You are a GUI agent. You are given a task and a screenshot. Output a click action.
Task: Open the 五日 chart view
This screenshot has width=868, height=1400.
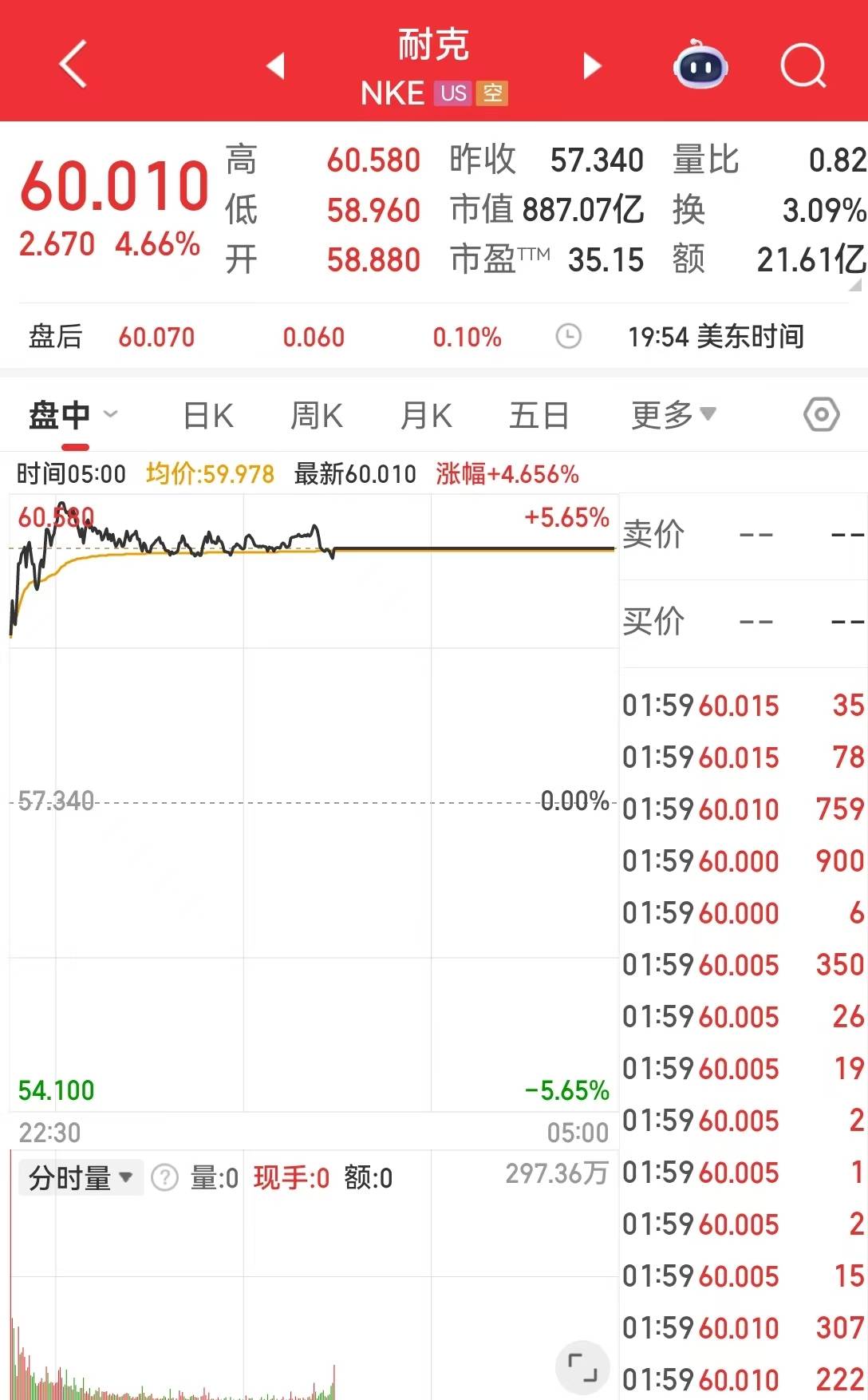[x=539, y=414]
